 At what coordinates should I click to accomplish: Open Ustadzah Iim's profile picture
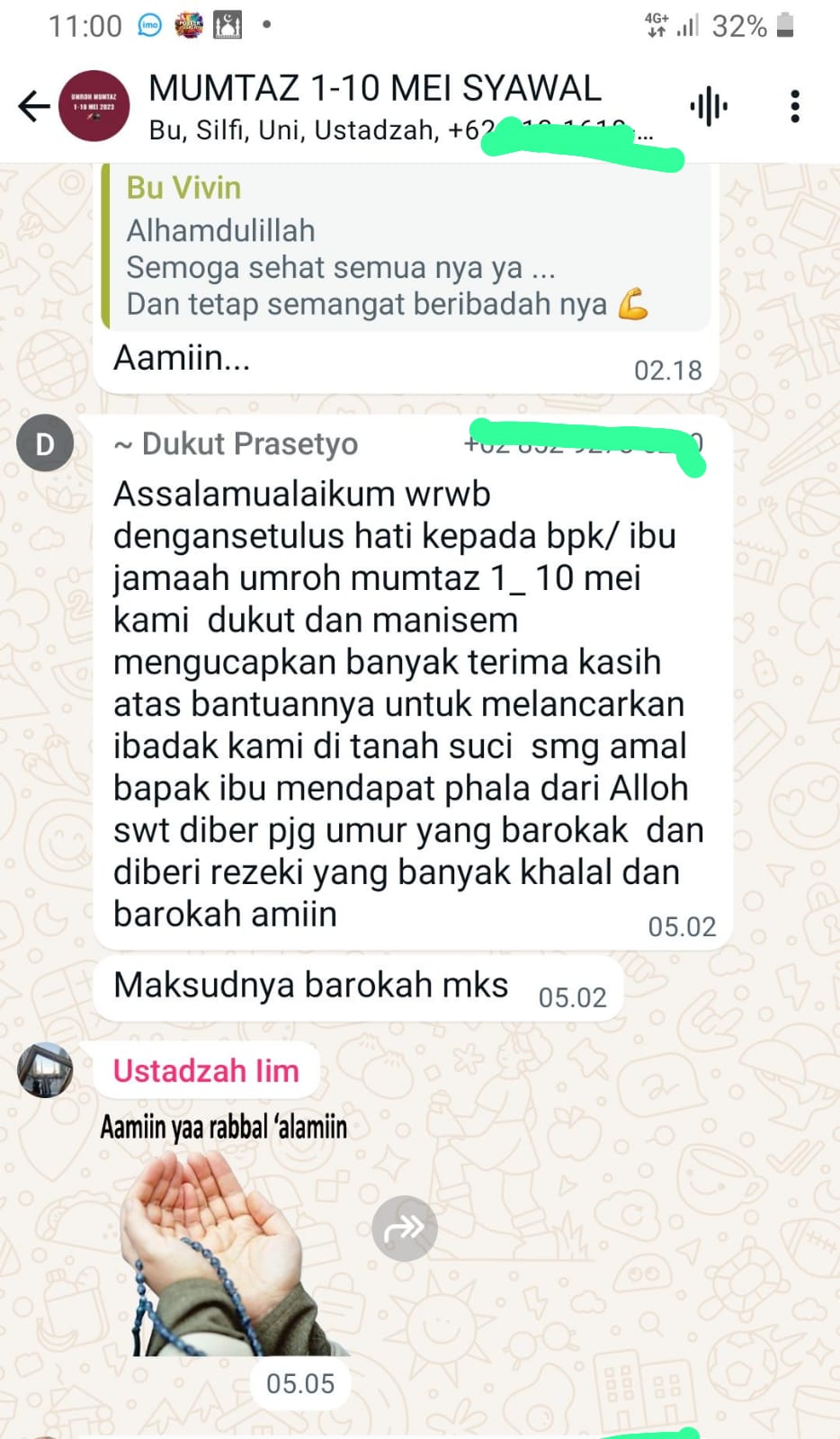coord(45,1070)
